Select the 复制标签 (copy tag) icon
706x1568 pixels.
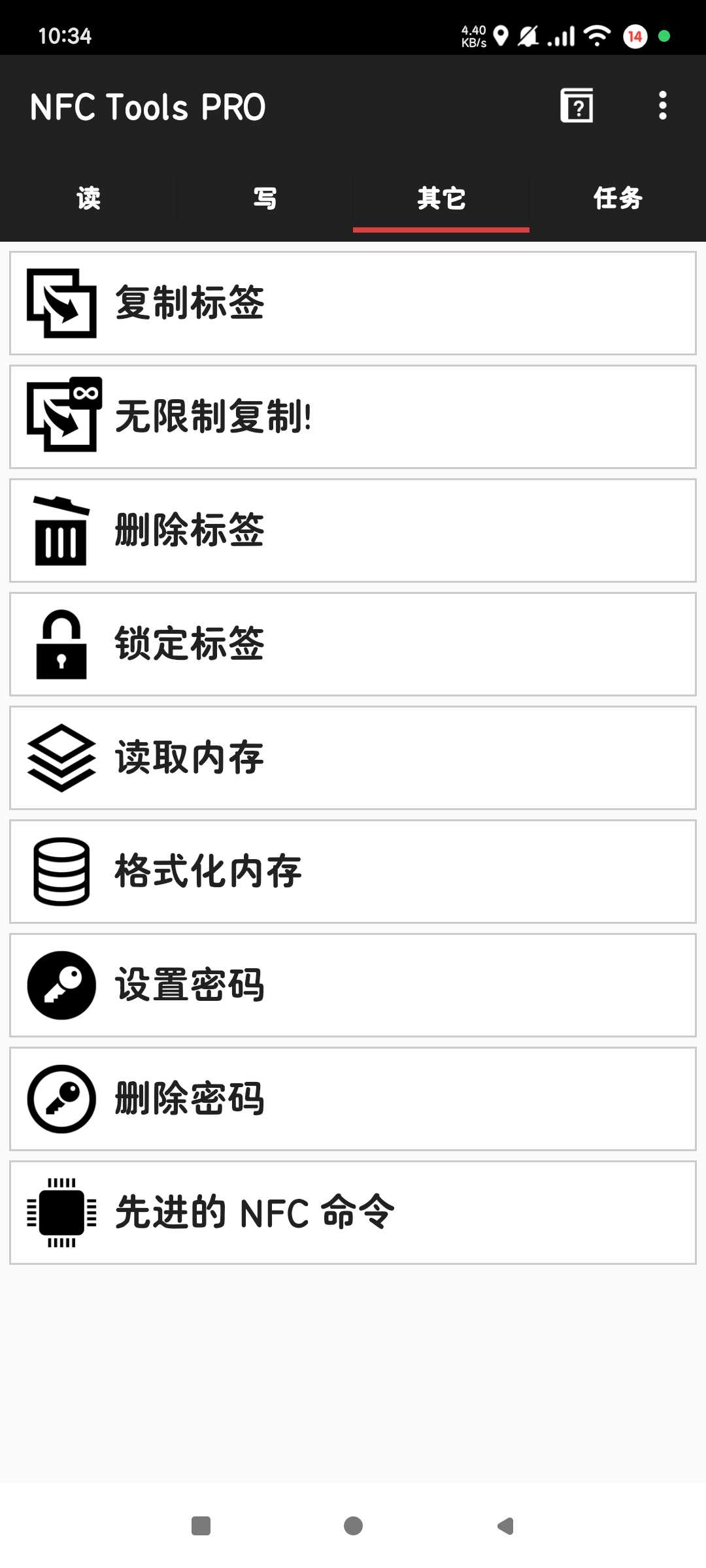(x=61, y=302)
